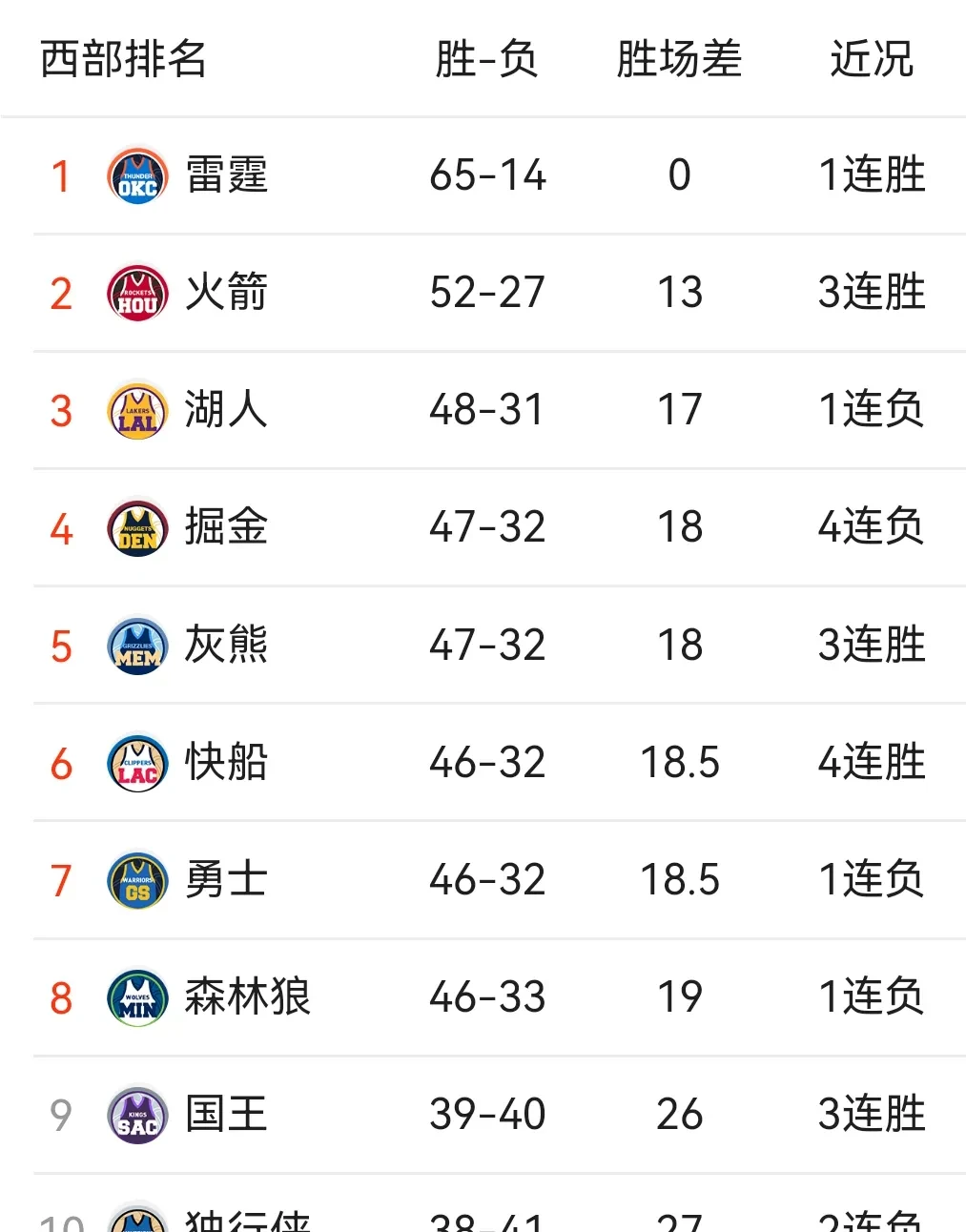Open the 国王 team row
This screenshot has height=1232, width=966.
click(226, 1115)
